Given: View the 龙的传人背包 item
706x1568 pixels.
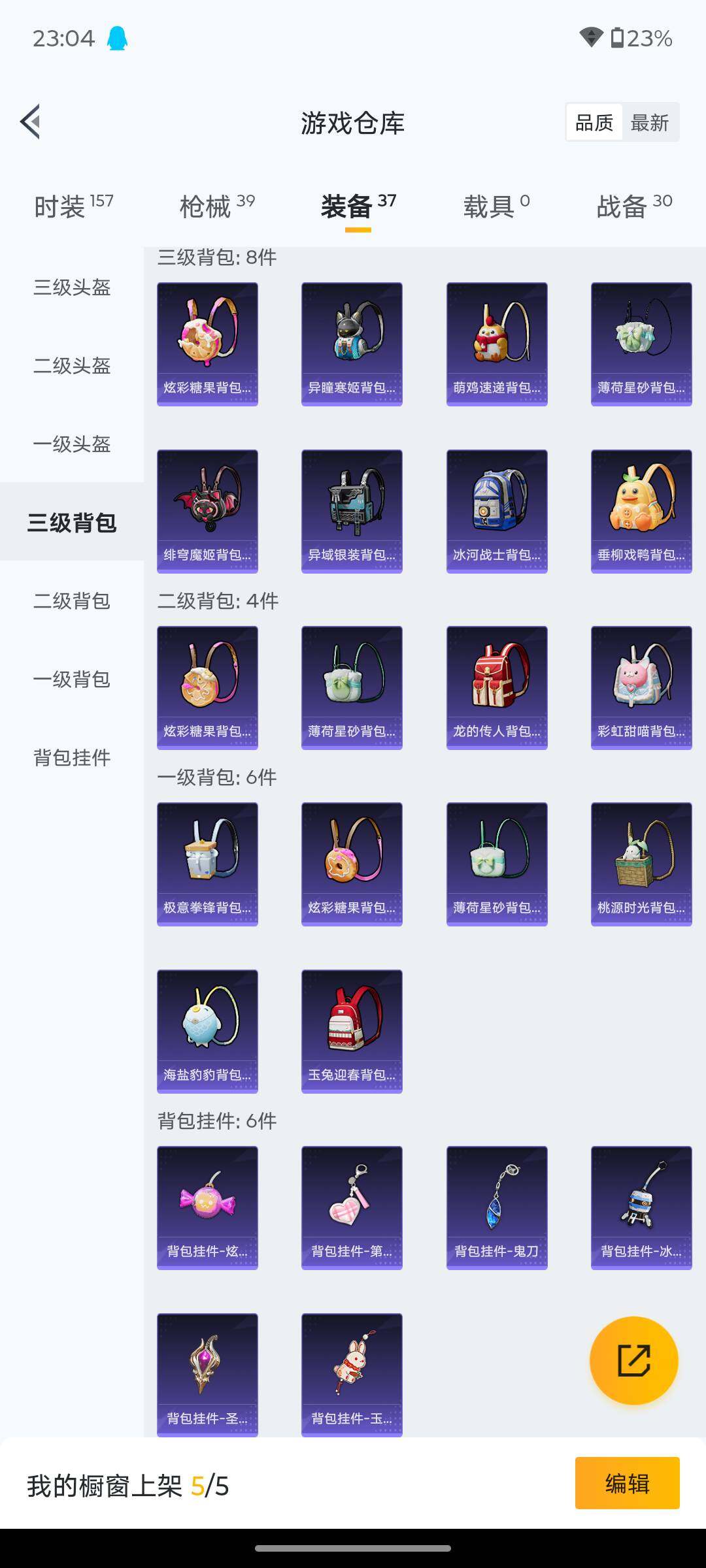Looking at the screenshot, I should point(497,687).
